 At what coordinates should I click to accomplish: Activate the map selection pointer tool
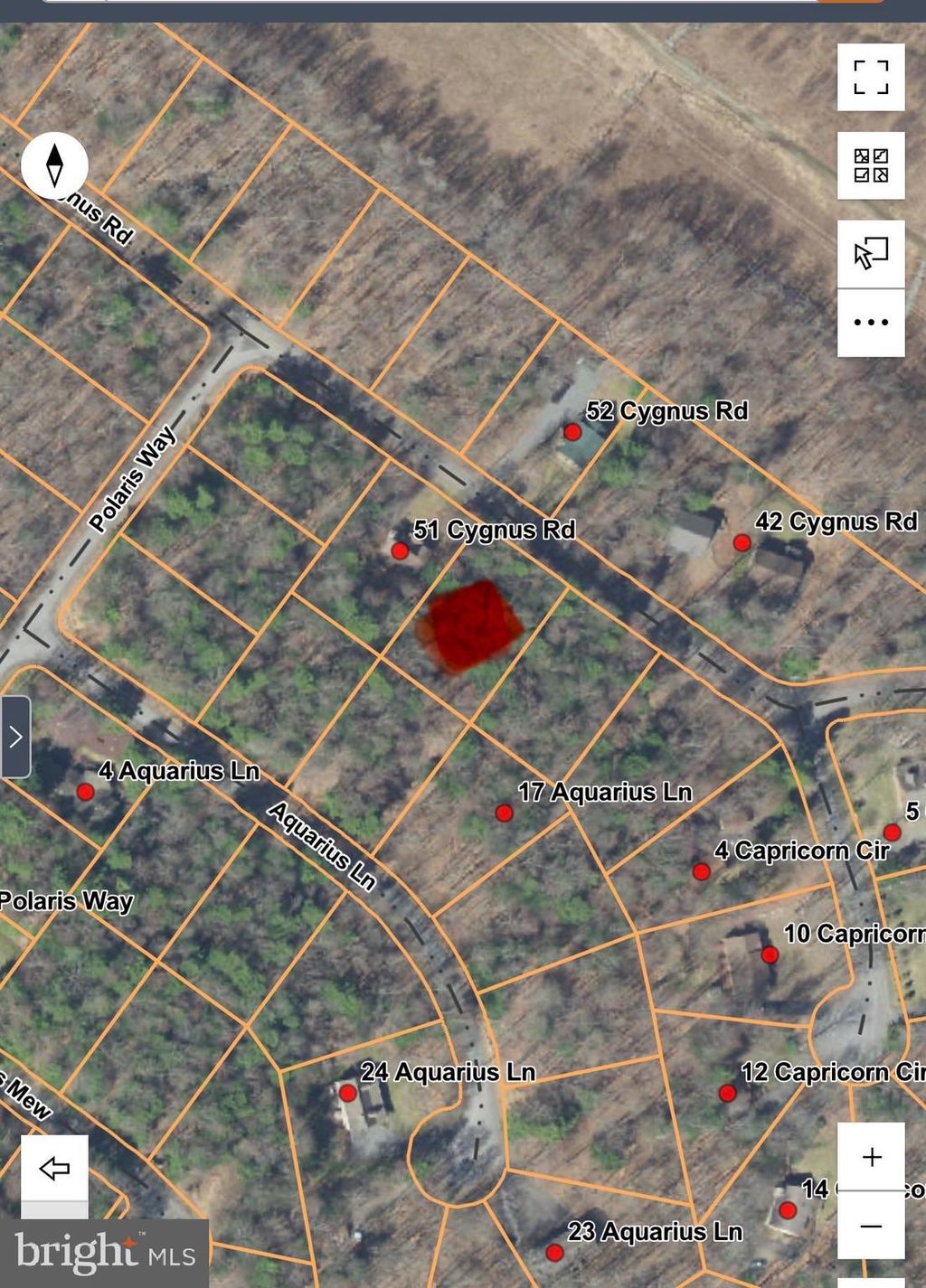tap(869, 254)
